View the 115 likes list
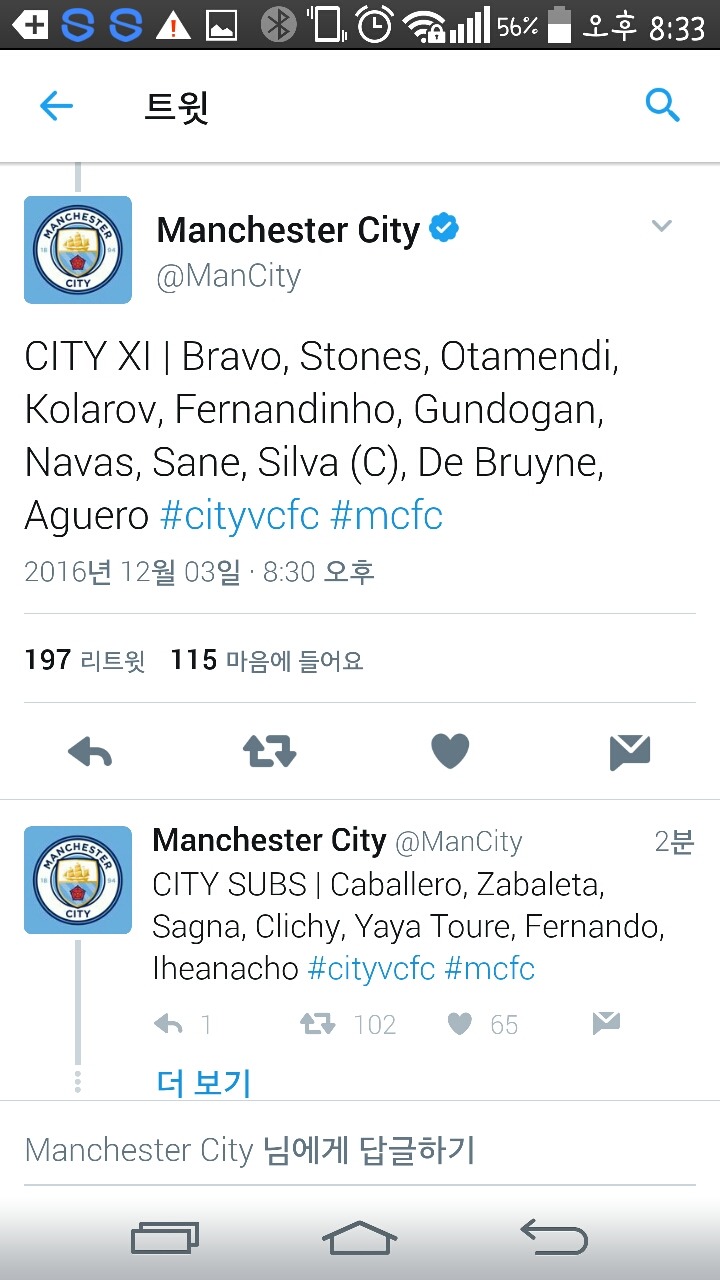The width and height of the screenshot is (720, 1280). tap(266, 660)
